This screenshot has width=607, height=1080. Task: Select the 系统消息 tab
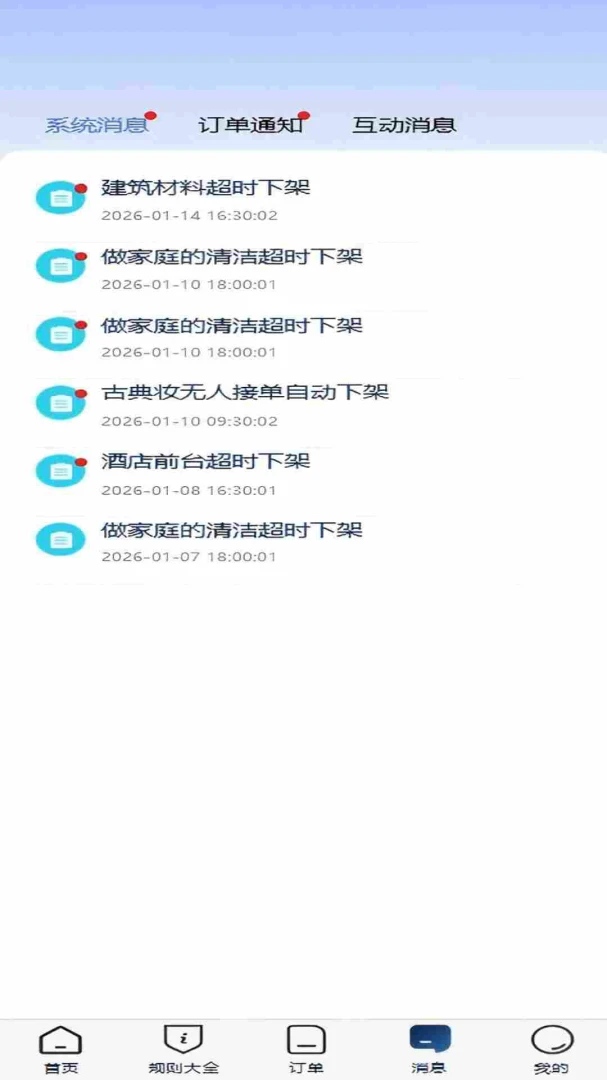97,125
